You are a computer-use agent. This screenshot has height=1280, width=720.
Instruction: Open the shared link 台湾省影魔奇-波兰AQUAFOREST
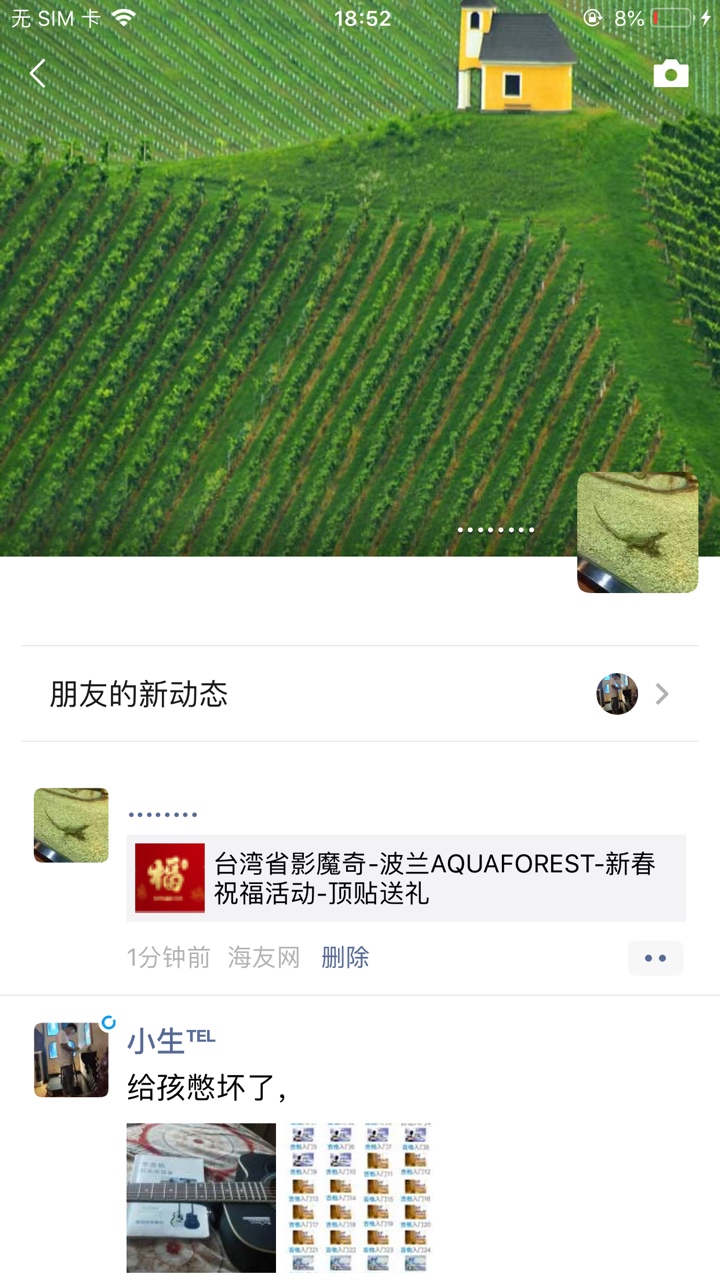406,878
